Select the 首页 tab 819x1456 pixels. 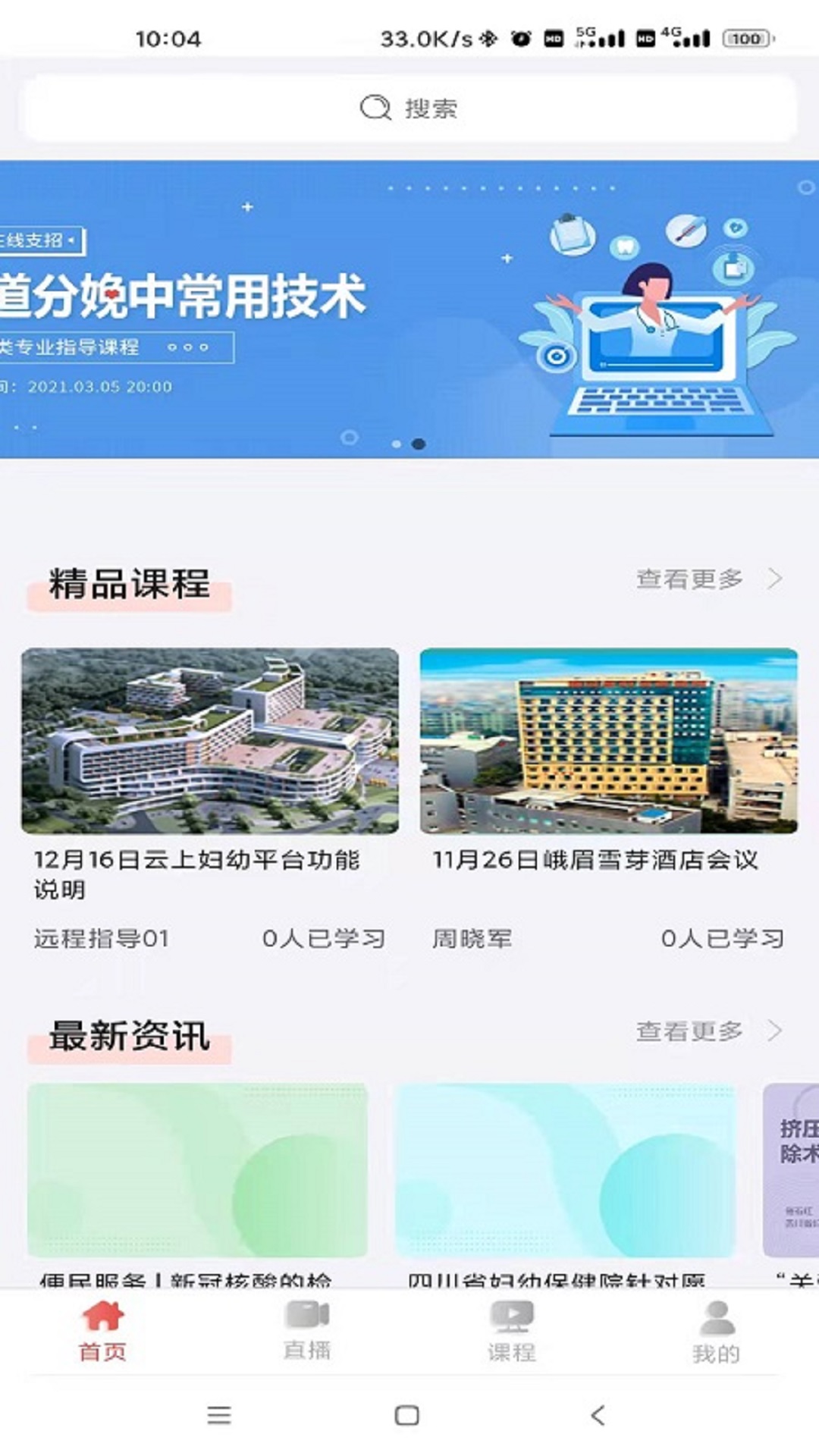(x=102, y=1330)
